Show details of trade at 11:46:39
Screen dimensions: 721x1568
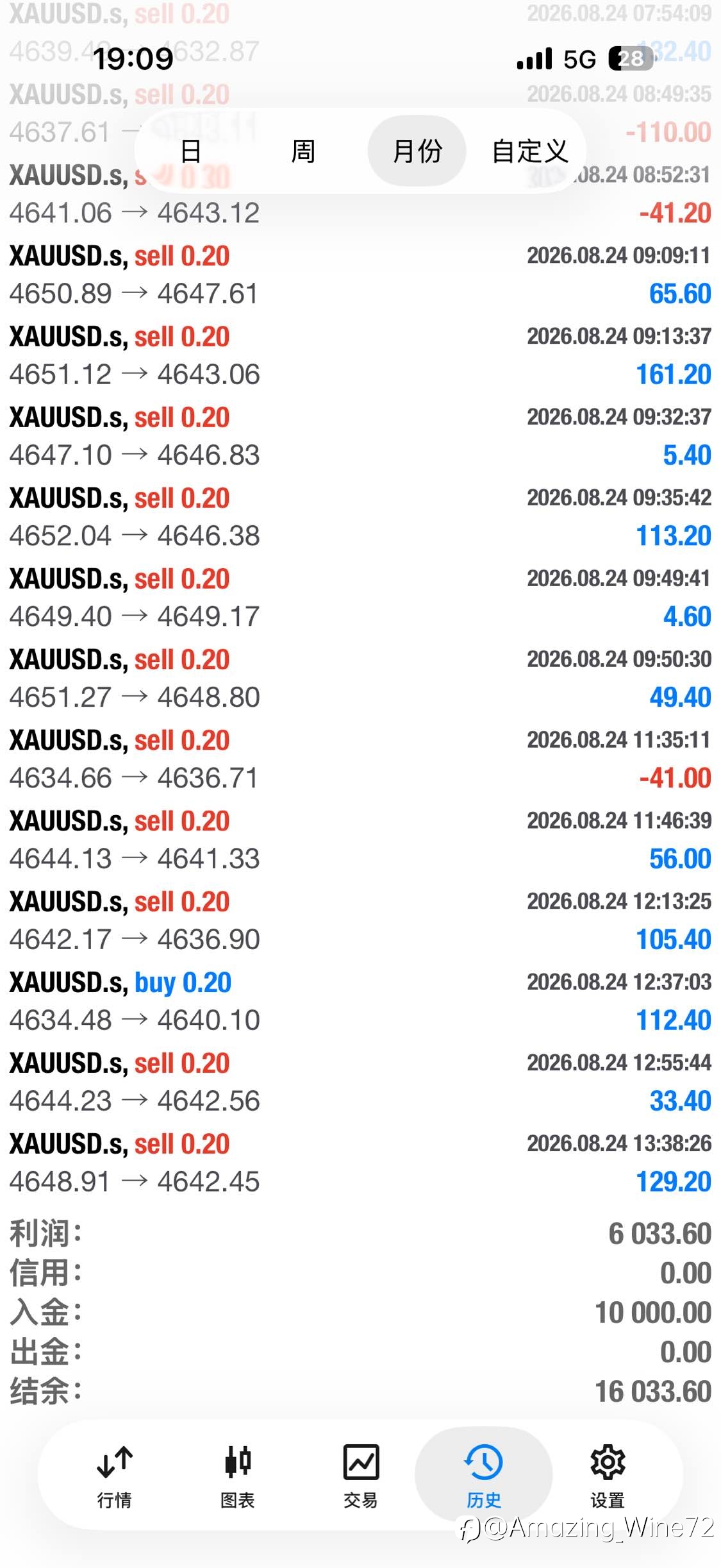pyautogui.click(x=360, y=839)
